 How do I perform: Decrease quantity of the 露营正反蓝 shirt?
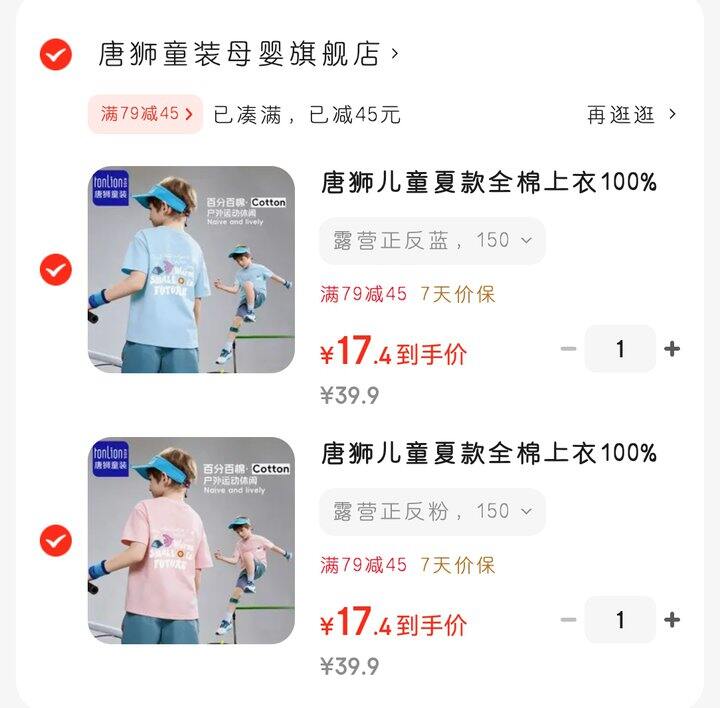tap(569, 349)
